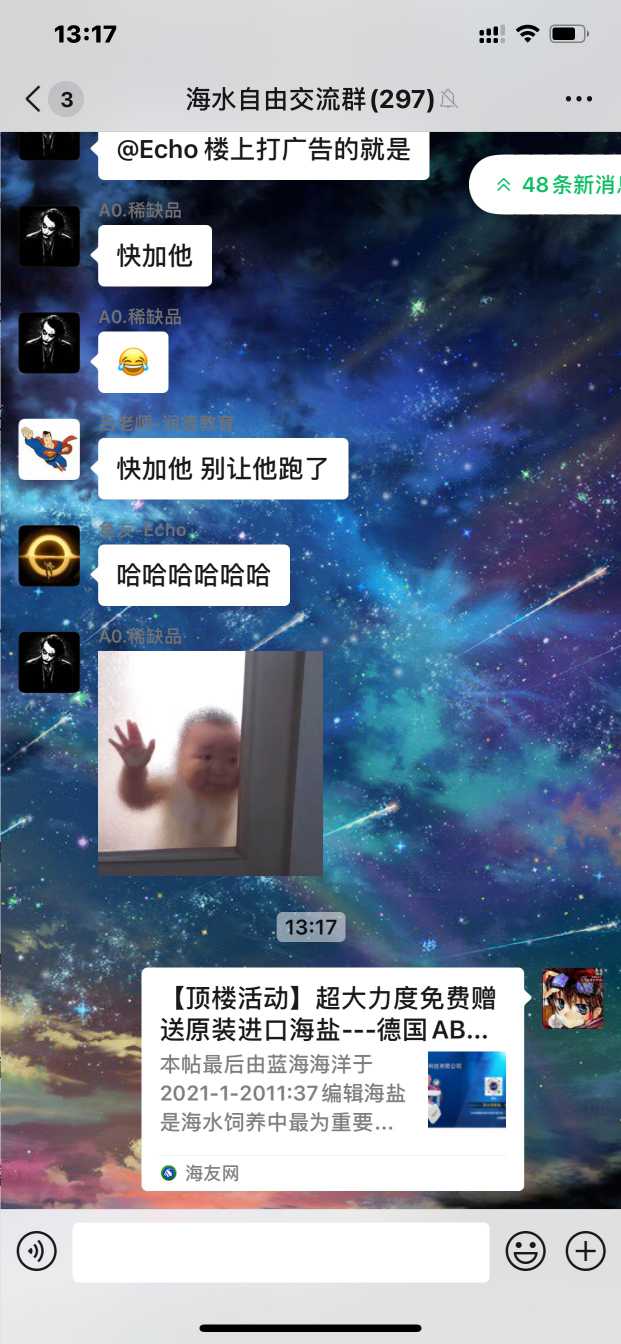Open the anime avatar beside the link card
The height and width of the screenshot is (1344, 621).
tap(572, 998)
